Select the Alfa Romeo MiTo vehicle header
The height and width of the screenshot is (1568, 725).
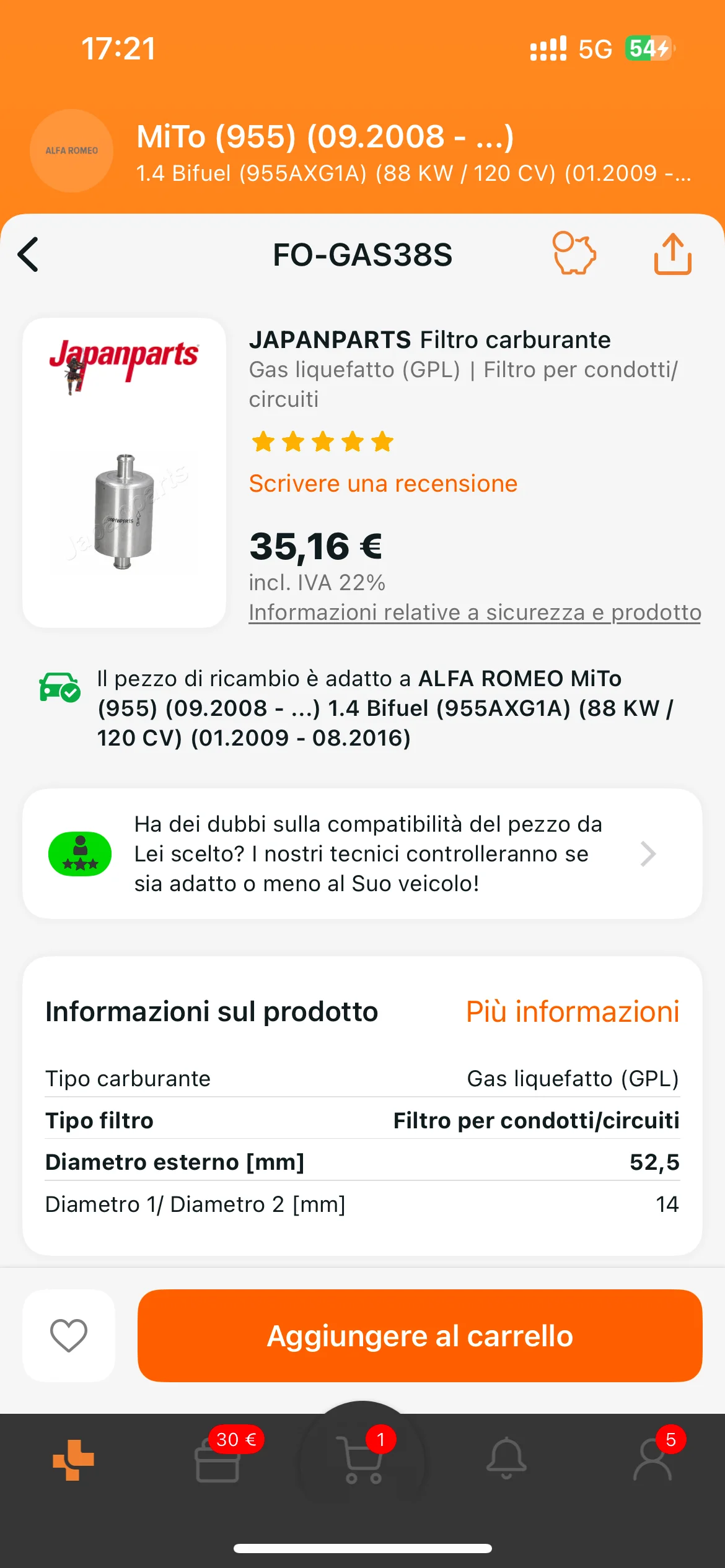point(362,151)
